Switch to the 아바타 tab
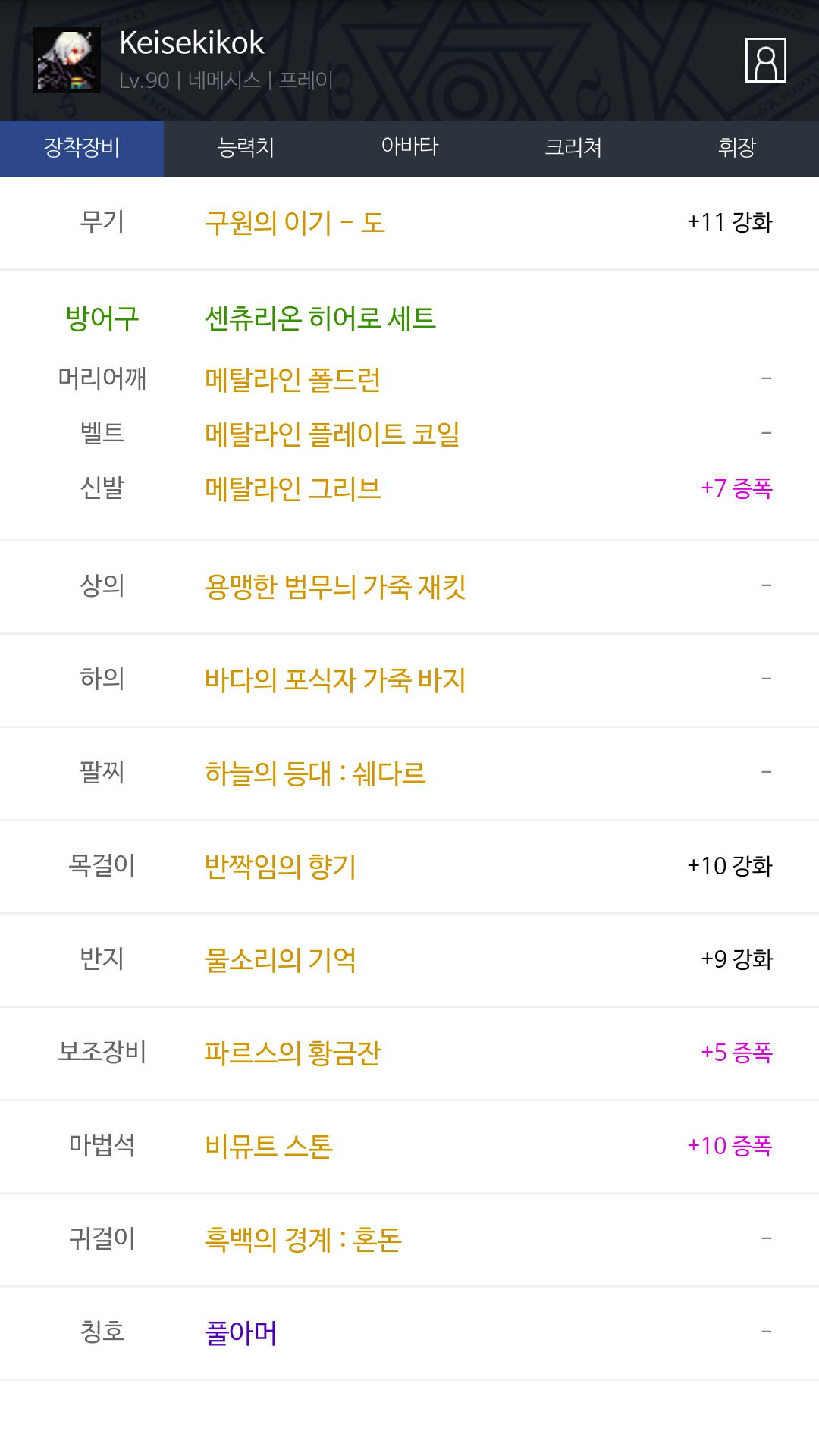The height and width of the screenshot is (1456, 819). [409, 149]
